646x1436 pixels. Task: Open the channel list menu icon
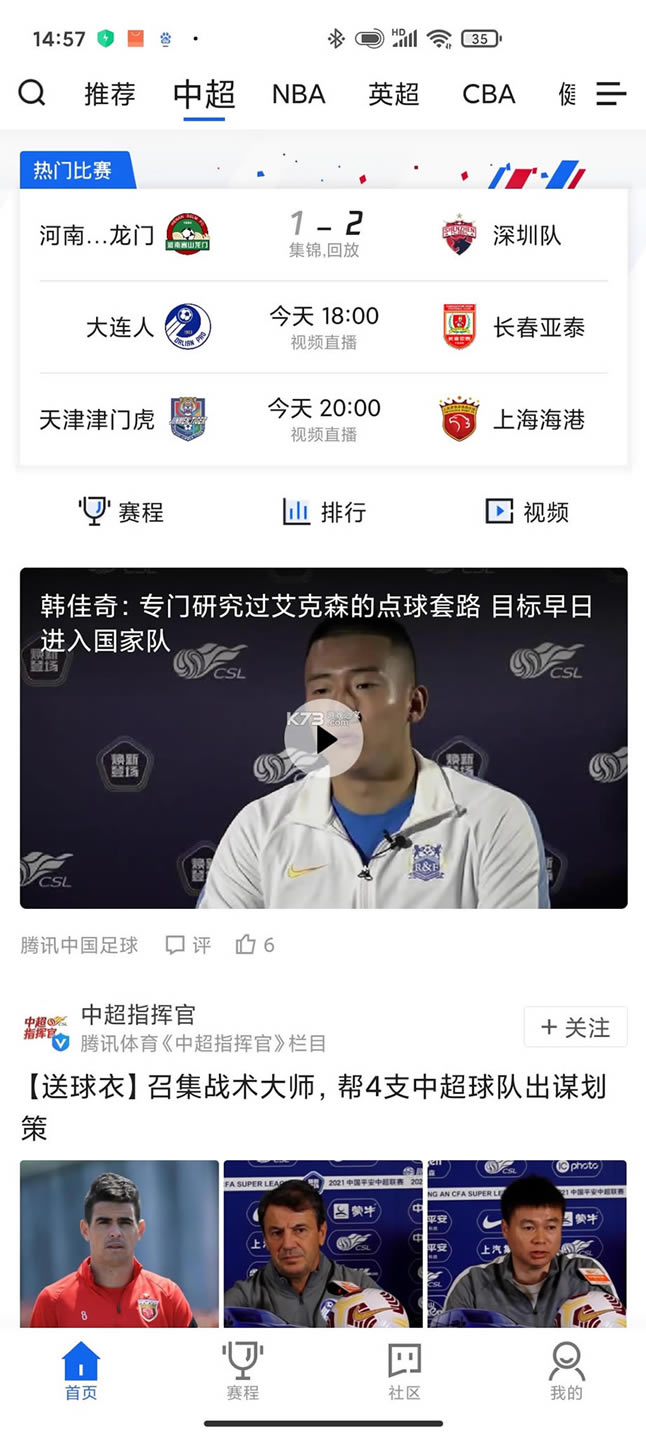[611, 94]
